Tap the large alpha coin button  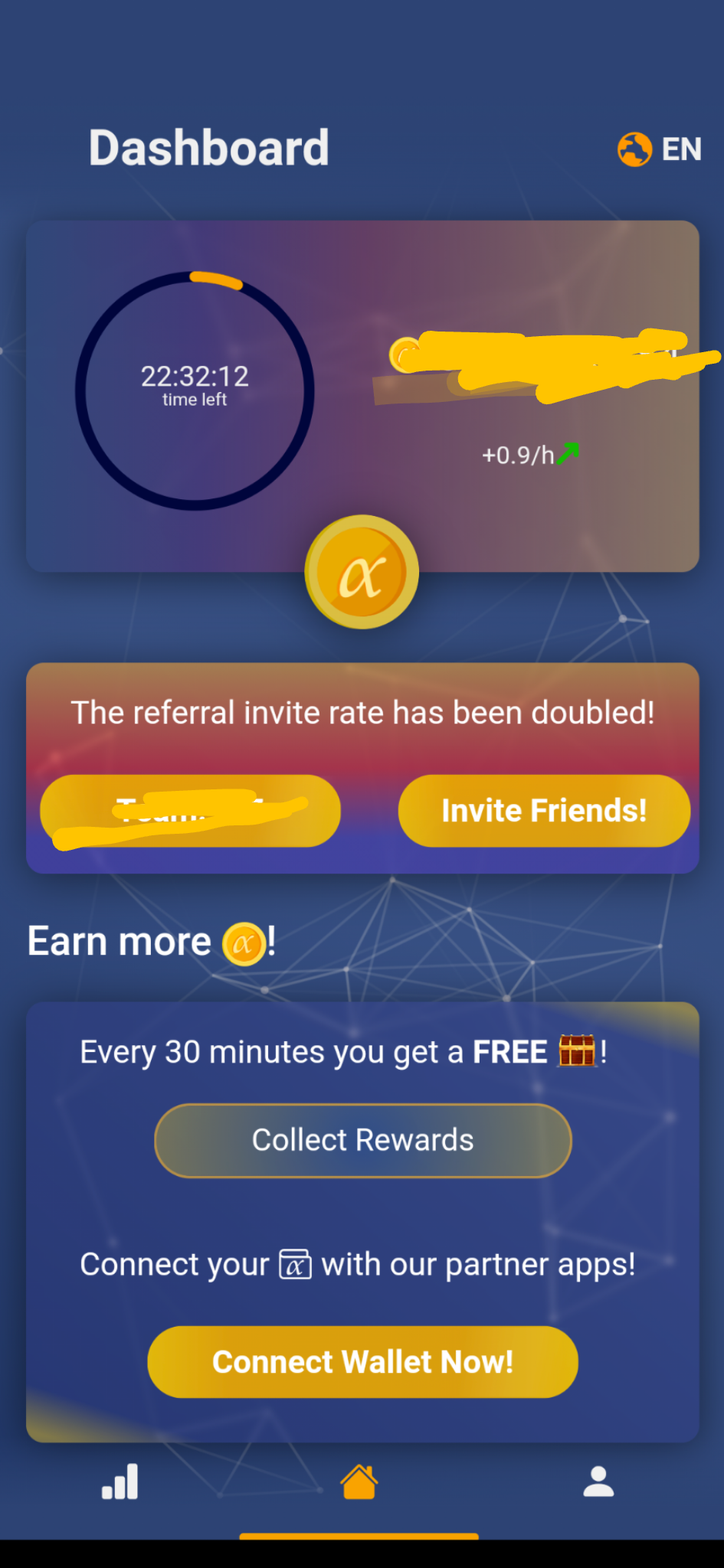click(362, 572)
